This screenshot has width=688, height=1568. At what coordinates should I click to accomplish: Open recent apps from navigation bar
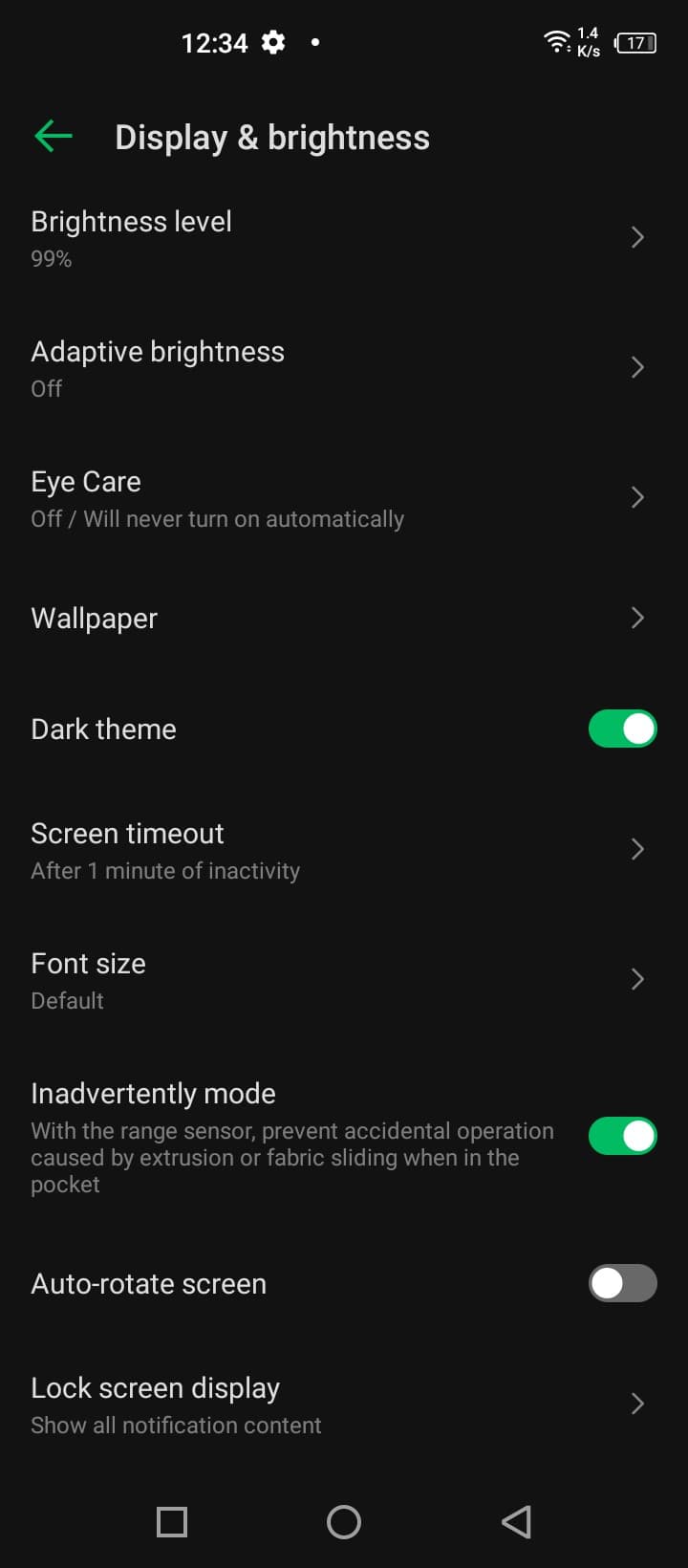coord(172,1522)
